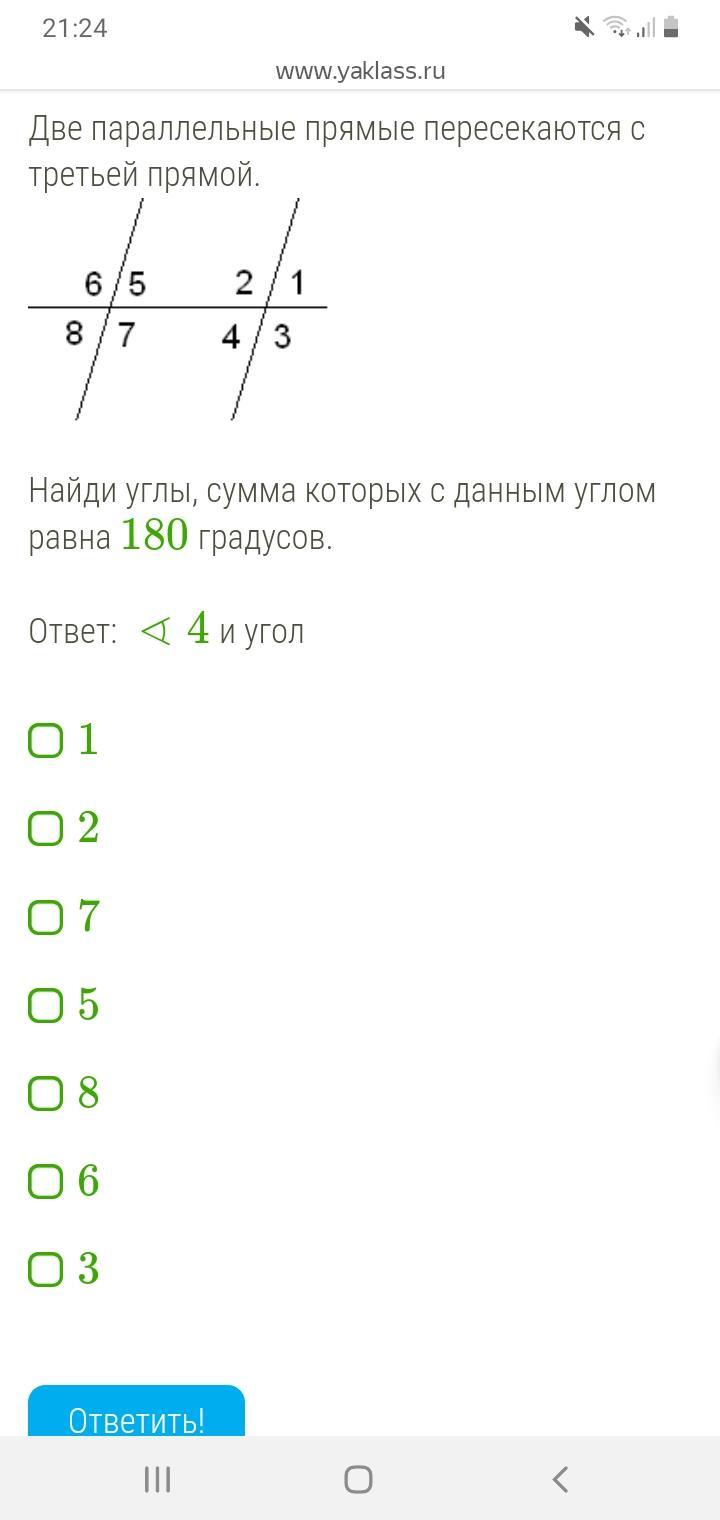Tick the answer option 7
Viewport: 720px width, 1520px height.
click(x=46, y=917)
